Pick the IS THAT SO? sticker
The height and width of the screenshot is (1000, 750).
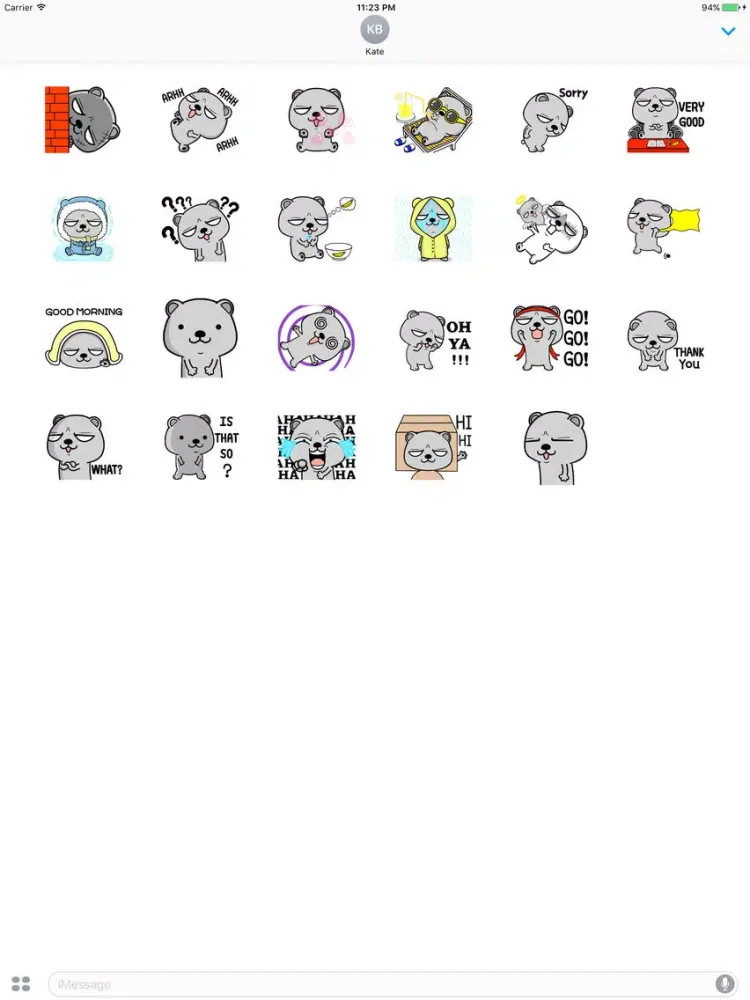[201, 447]
